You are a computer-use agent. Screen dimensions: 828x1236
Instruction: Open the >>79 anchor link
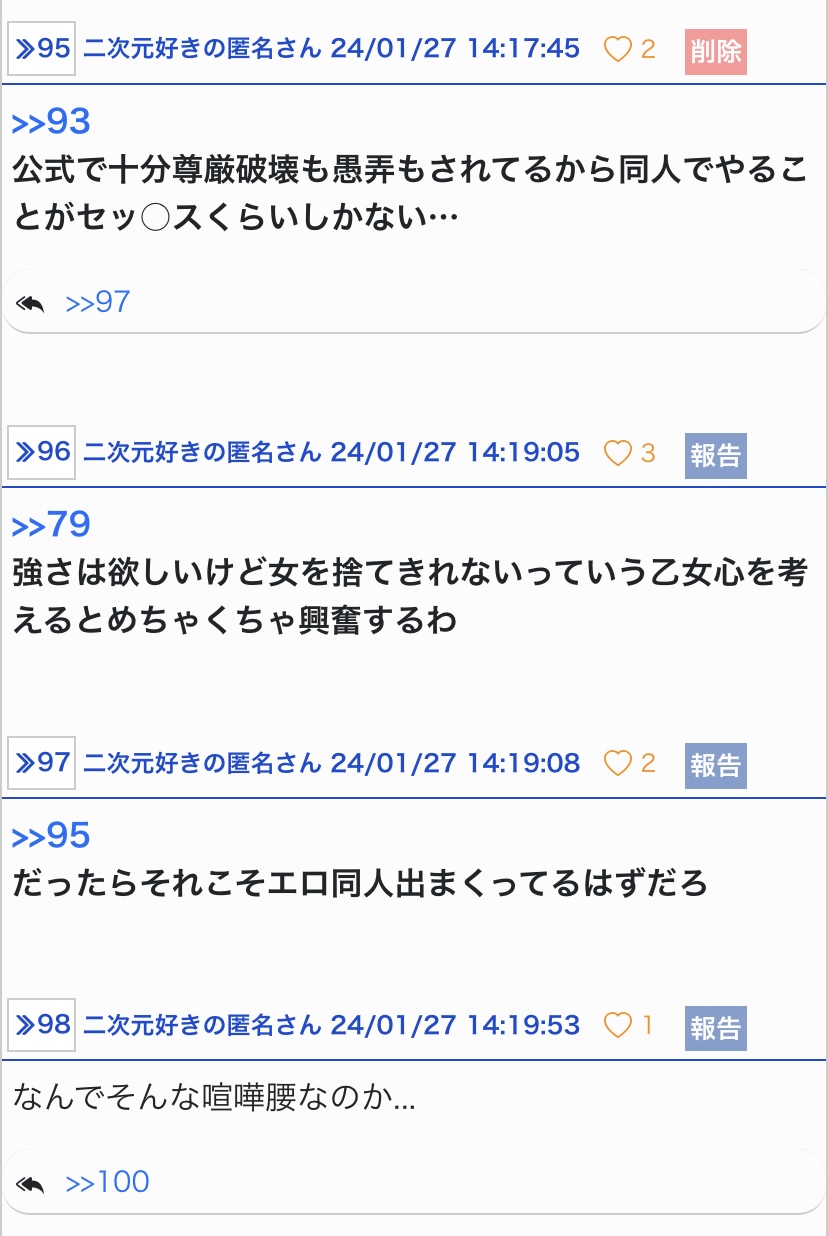pos(51,525)
